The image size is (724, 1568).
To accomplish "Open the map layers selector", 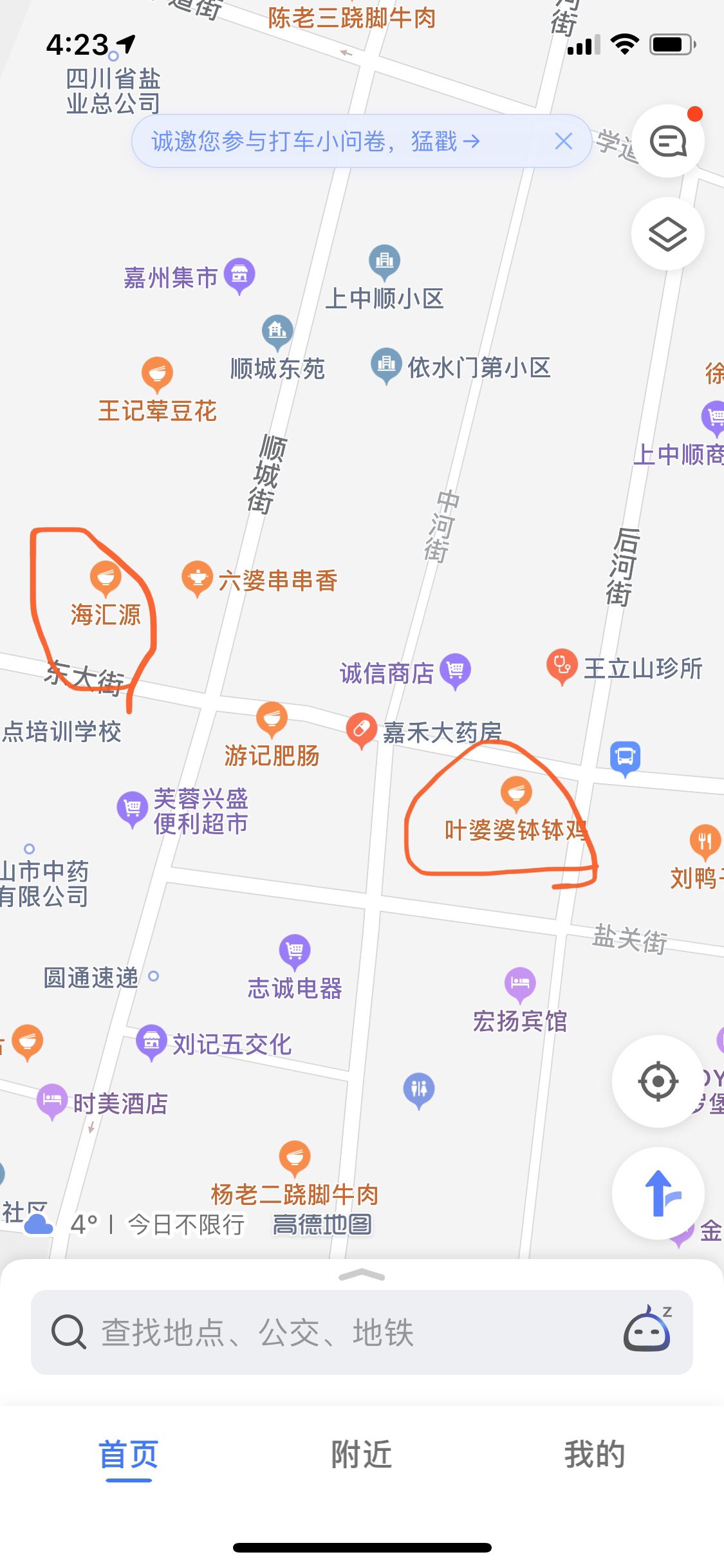I will pos(667,234).
